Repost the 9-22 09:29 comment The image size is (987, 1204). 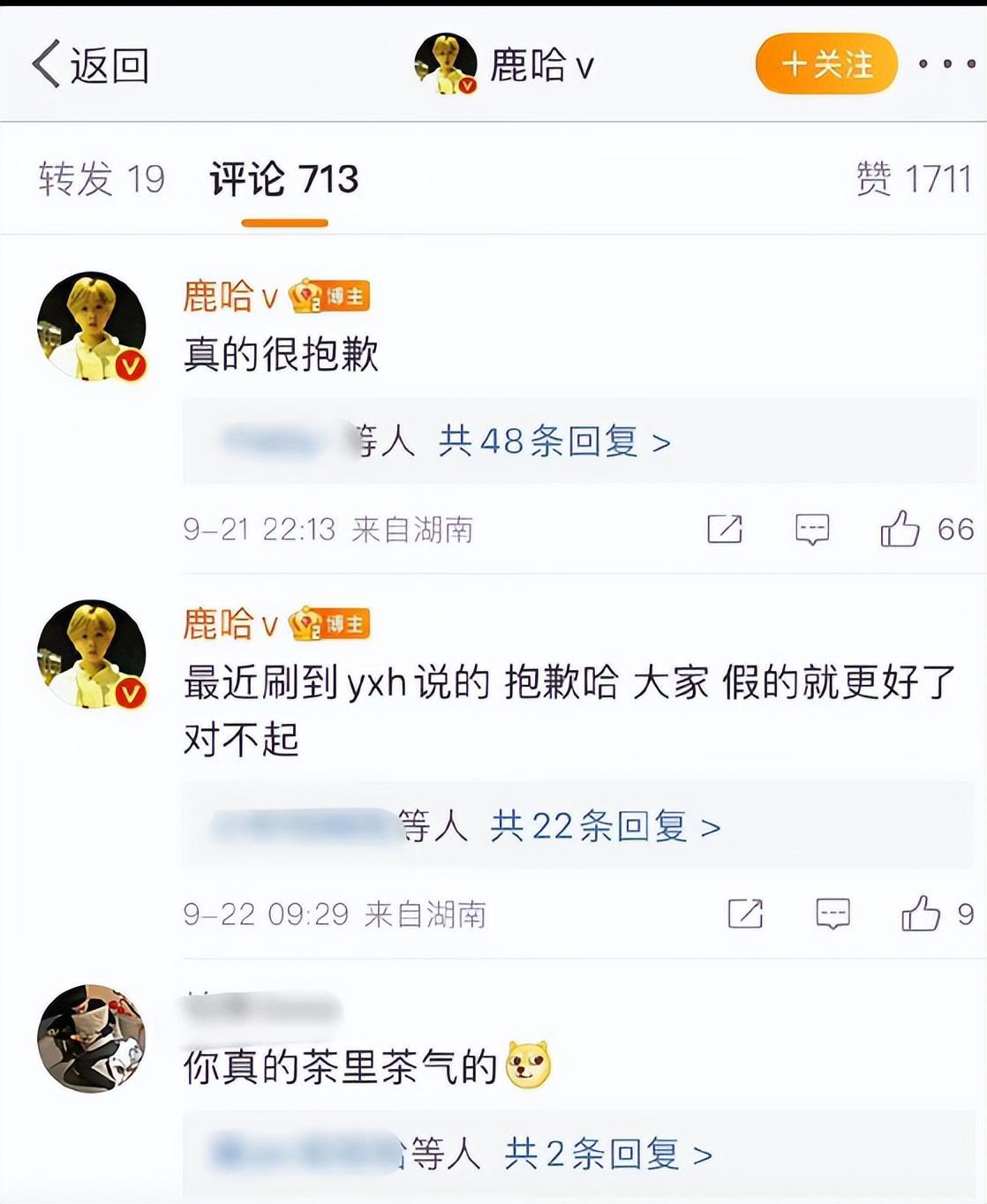point(745,914)
